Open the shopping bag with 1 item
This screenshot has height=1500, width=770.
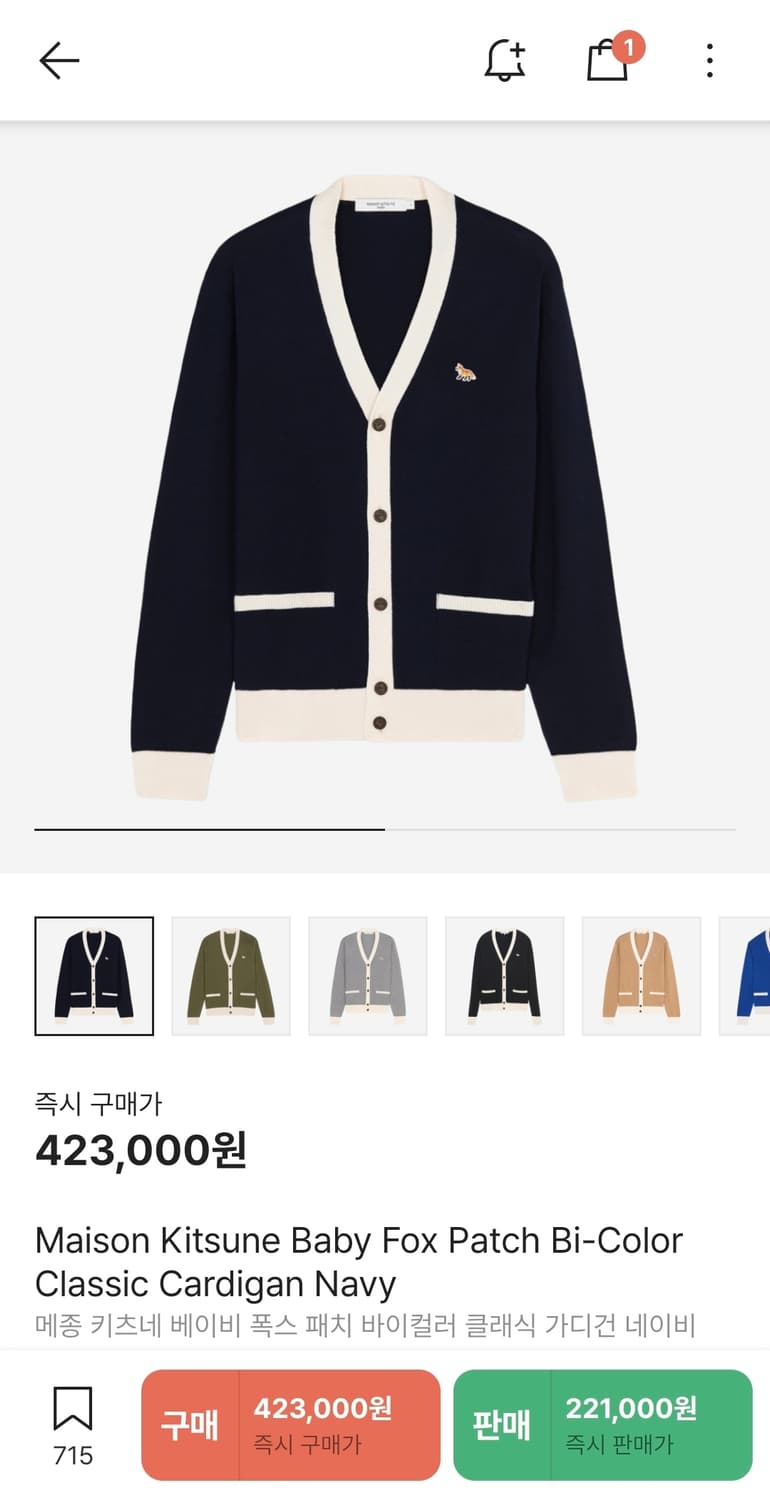click(x=607, y=61)
